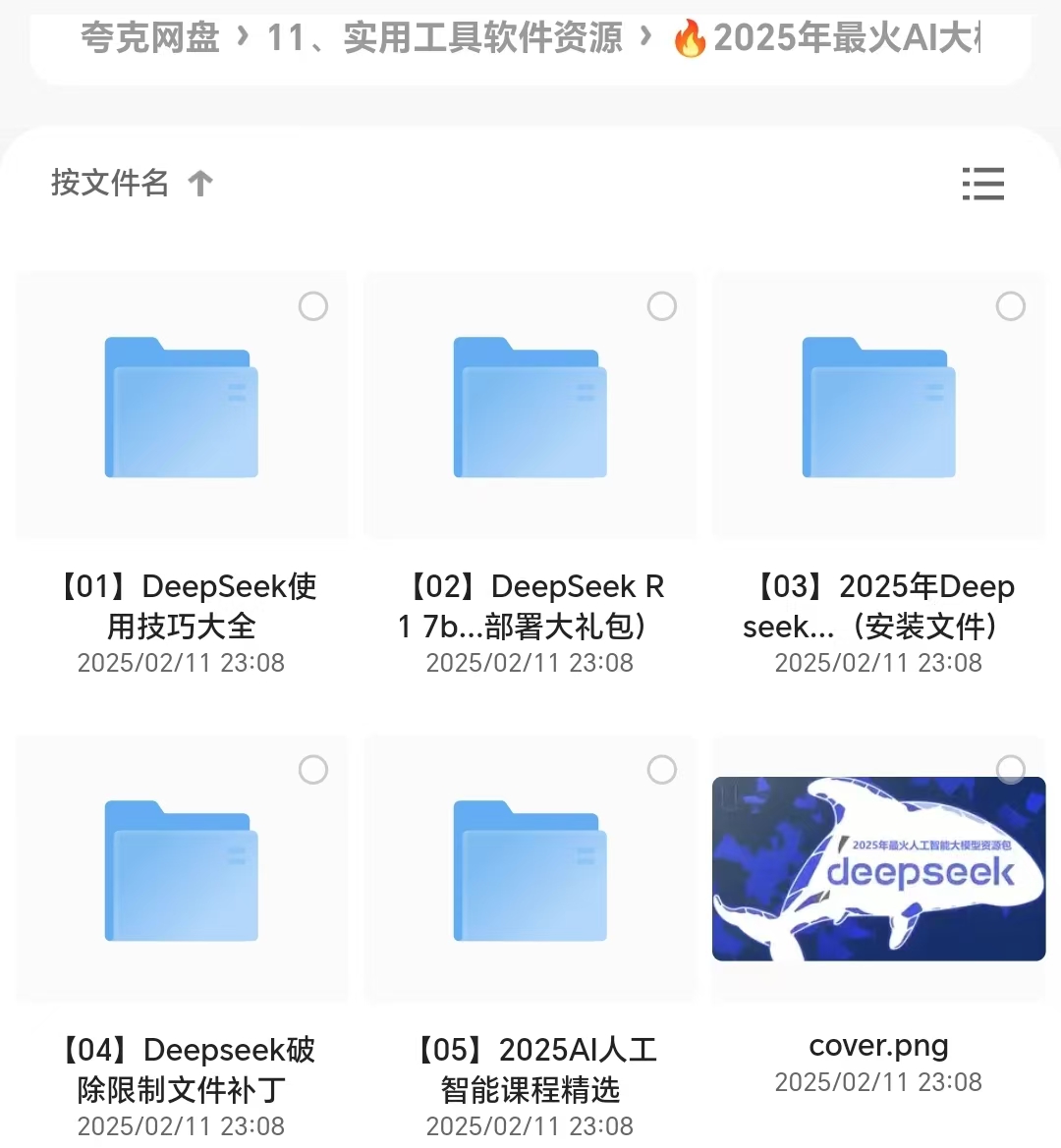Select the 【04】Deepseek破除限制文件补丁 checkbox

pyautogui.click(x=313, y=770)
